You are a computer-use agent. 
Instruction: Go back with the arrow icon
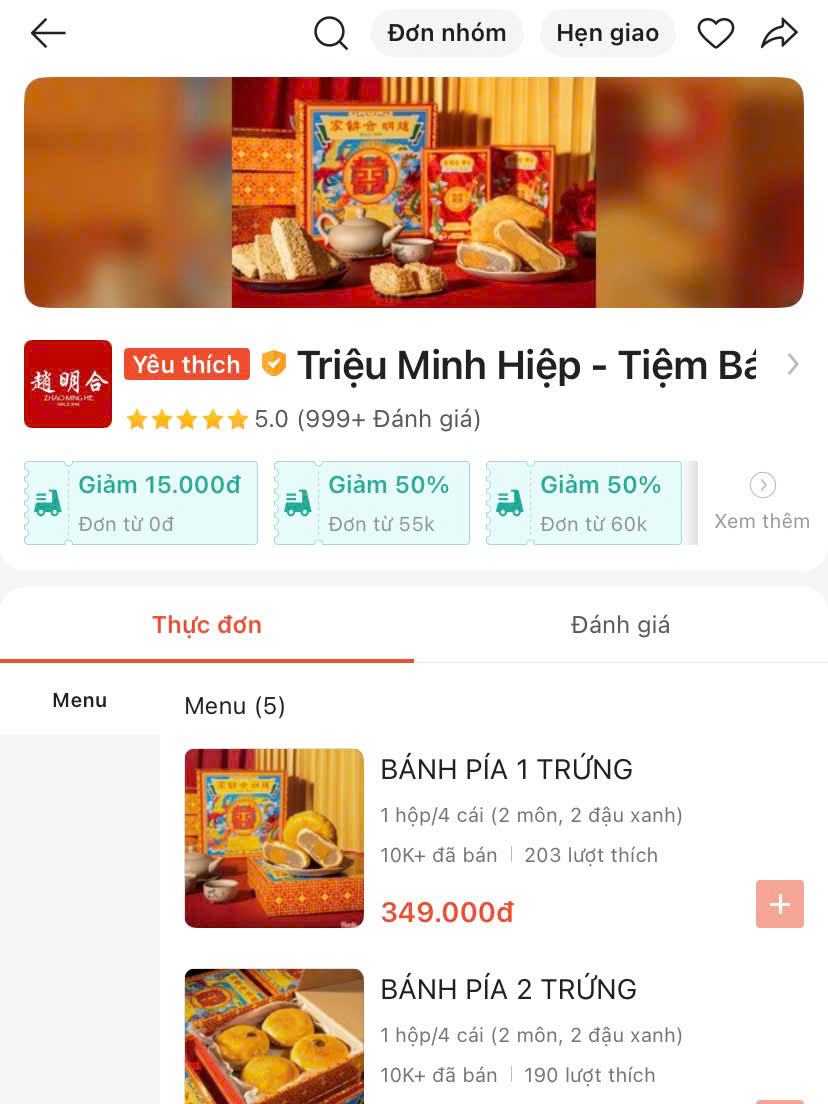[x=48, y=33]
